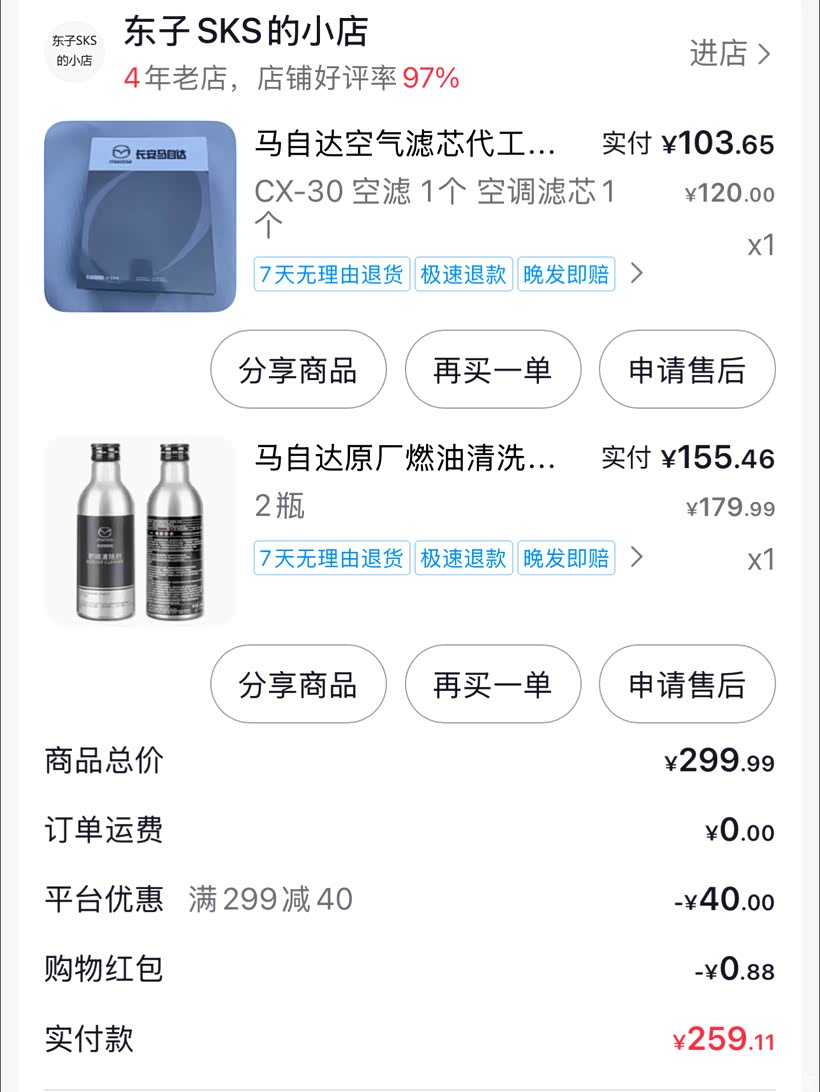Expand service tags for the 空气滤芯 item
Image resolution: width=820 pixels, height=1092 pixels.
coord(636,273)
